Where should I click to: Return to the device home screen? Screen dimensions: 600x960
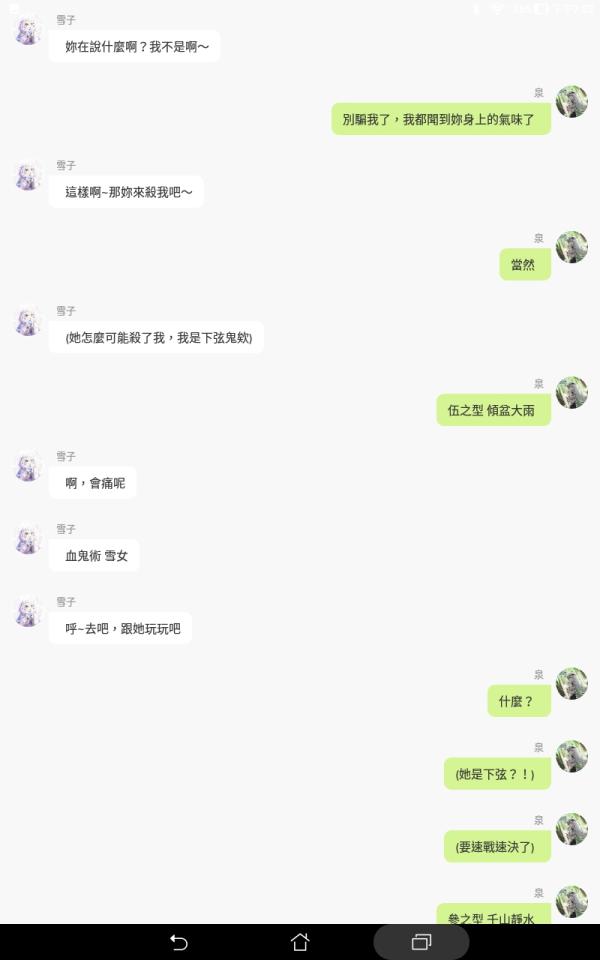(300, 942)
